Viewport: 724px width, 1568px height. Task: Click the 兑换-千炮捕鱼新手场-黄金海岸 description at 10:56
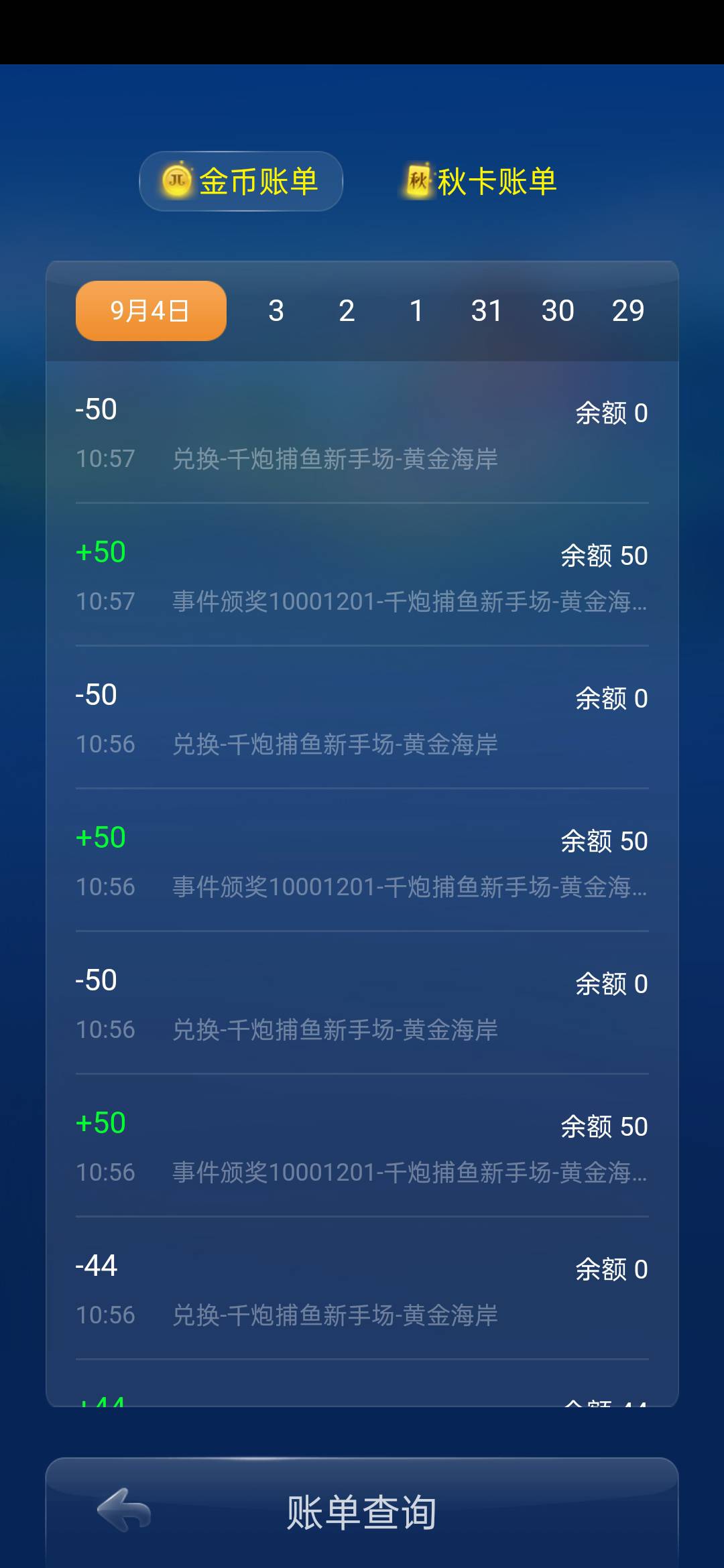coord(333,744)
